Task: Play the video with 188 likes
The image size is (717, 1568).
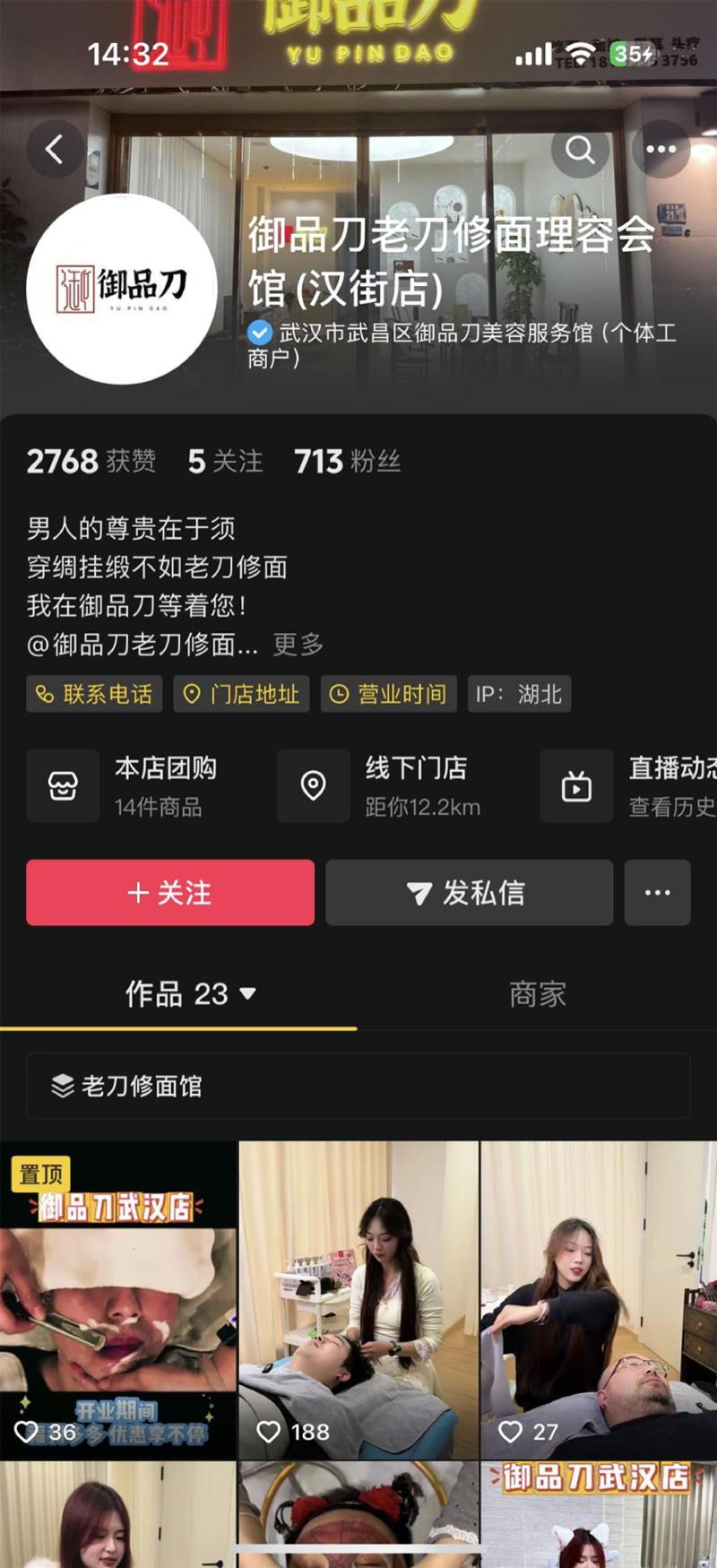Action: pos(358,1300)
